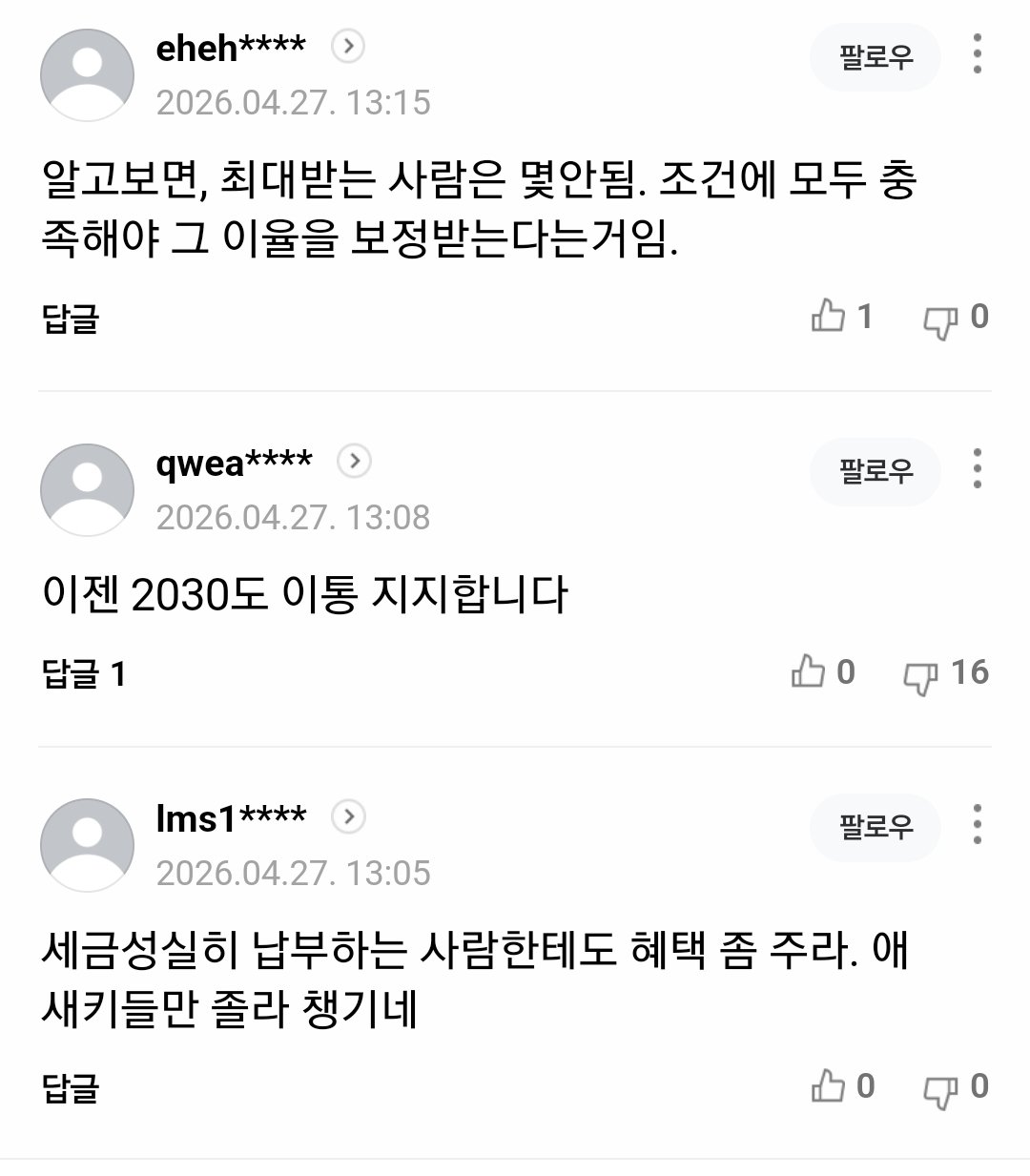This screenshot has width=1030, height=1176.
Task: Open overflow menu on lms1**** comment
Action: (x=977, y=823)
